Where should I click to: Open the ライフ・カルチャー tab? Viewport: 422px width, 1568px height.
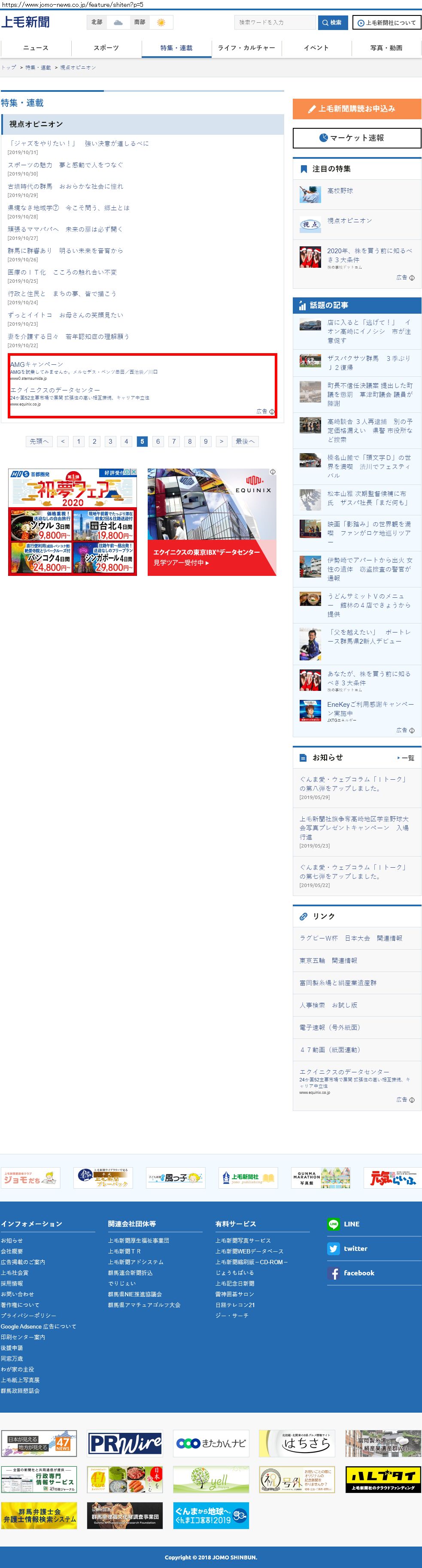click(x=246, y=48)
